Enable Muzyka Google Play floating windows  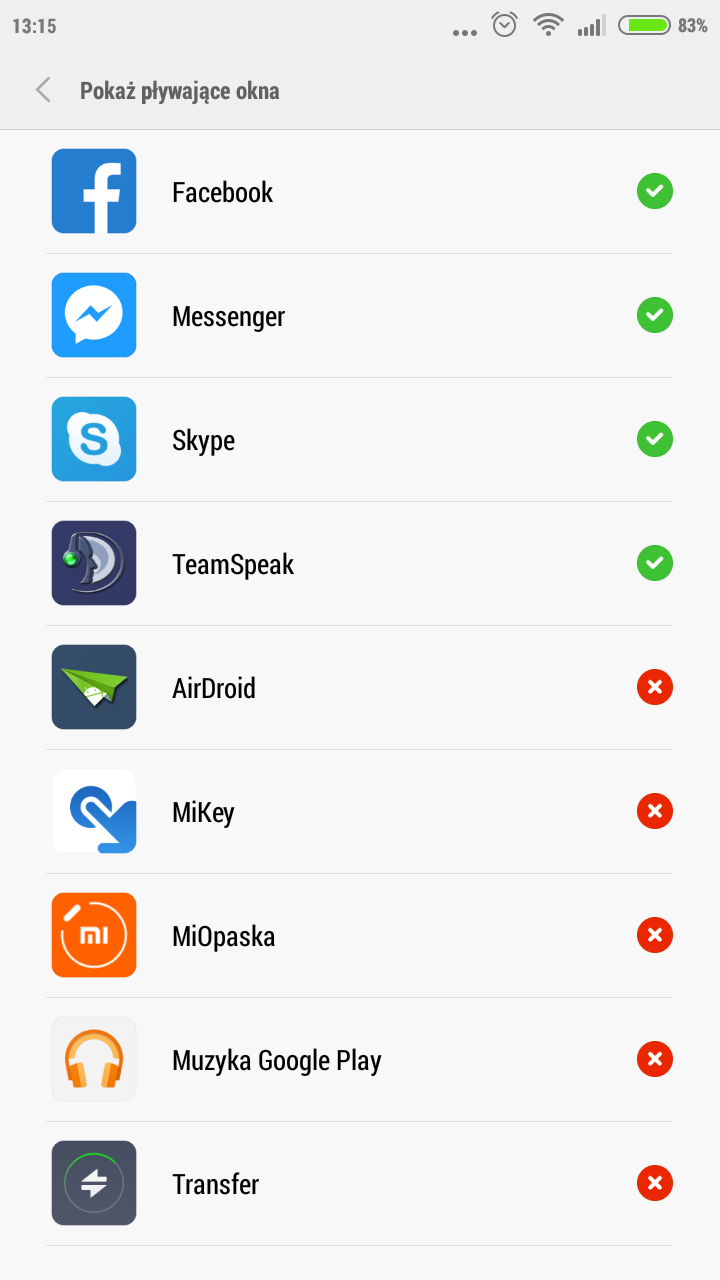(x=654, y=1059)
